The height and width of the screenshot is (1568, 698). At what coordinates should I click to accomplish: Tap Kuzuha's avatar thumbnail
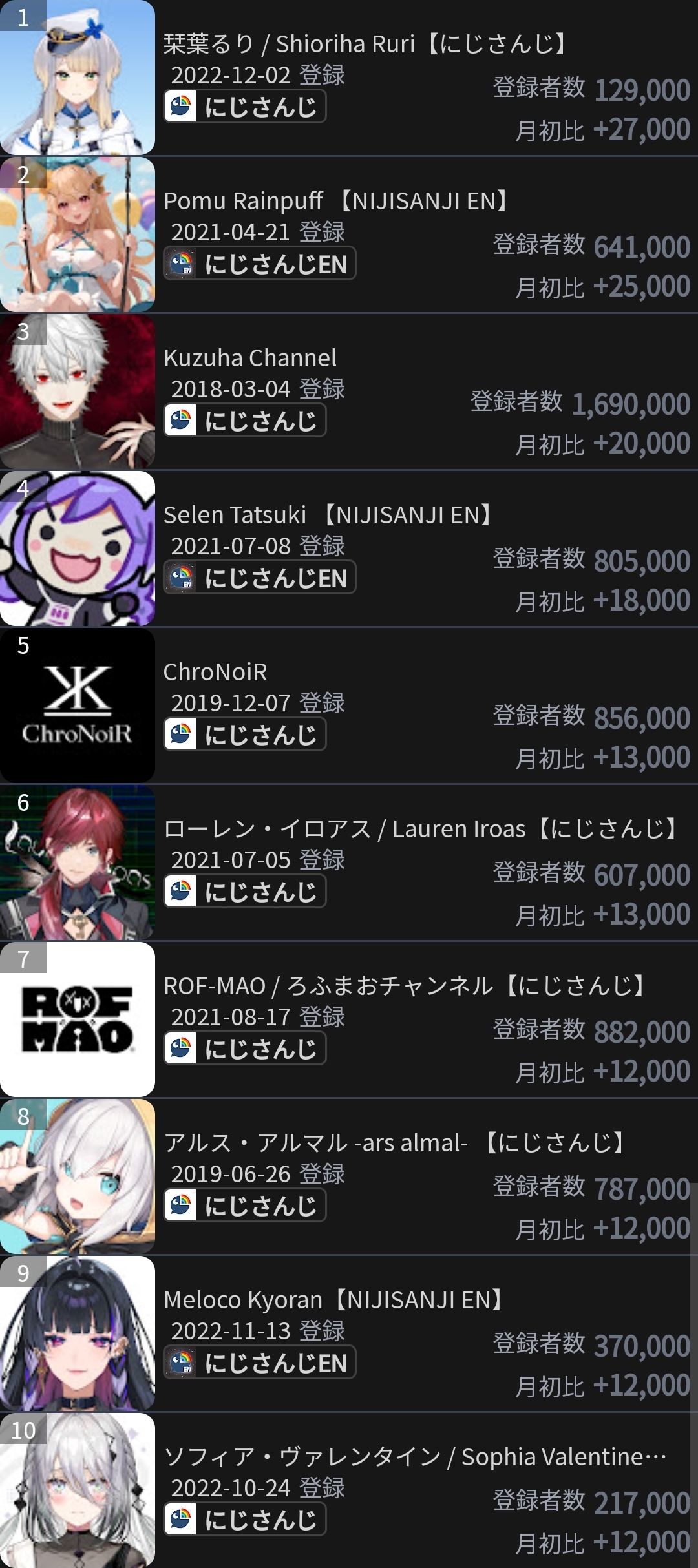point(78,392)
